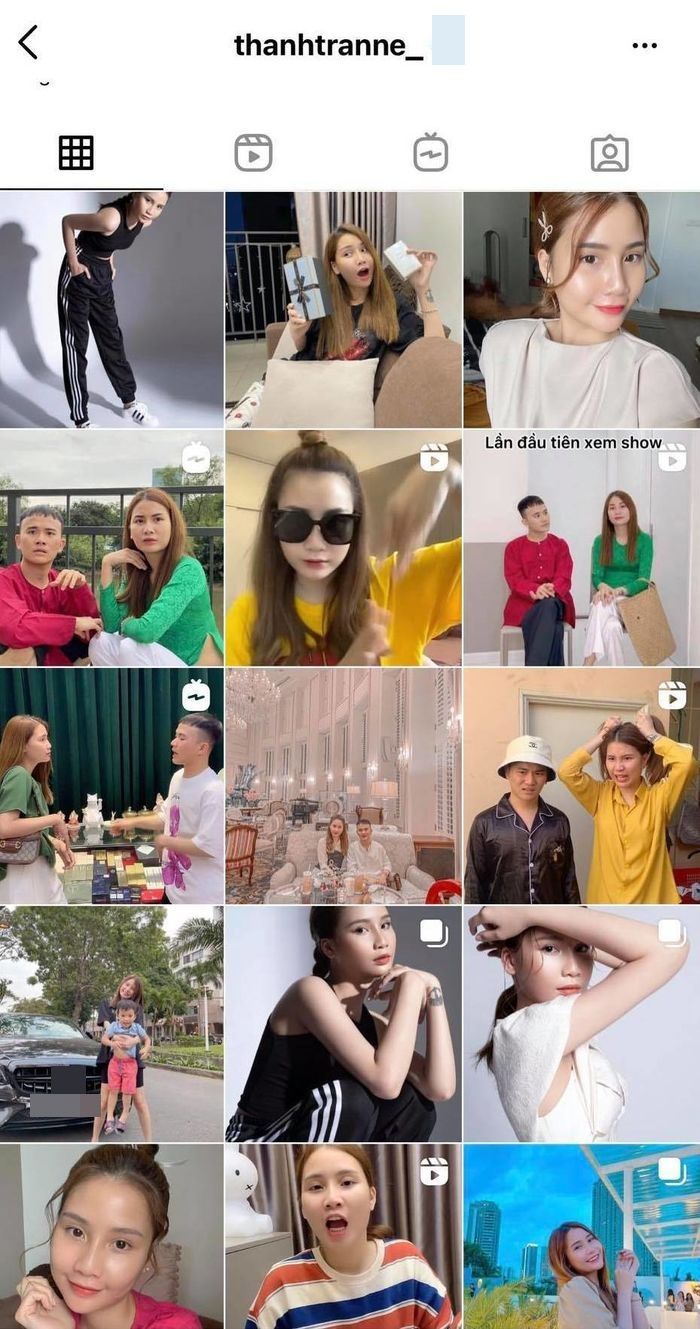
Task: Open the three-dot overflow menu
Action: click(x=645, y=45)
